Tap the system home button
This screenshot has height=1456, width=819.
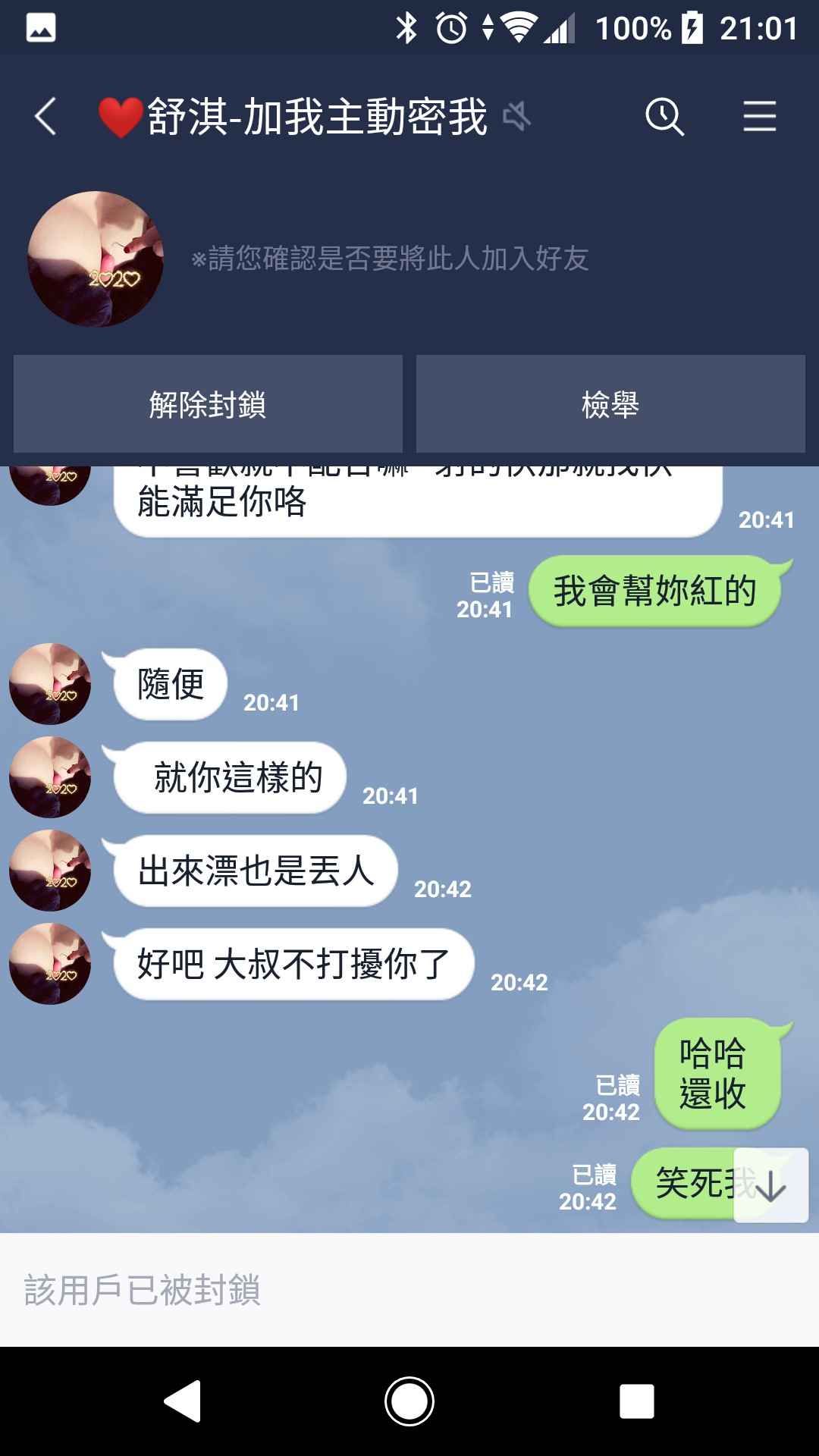409,1401
